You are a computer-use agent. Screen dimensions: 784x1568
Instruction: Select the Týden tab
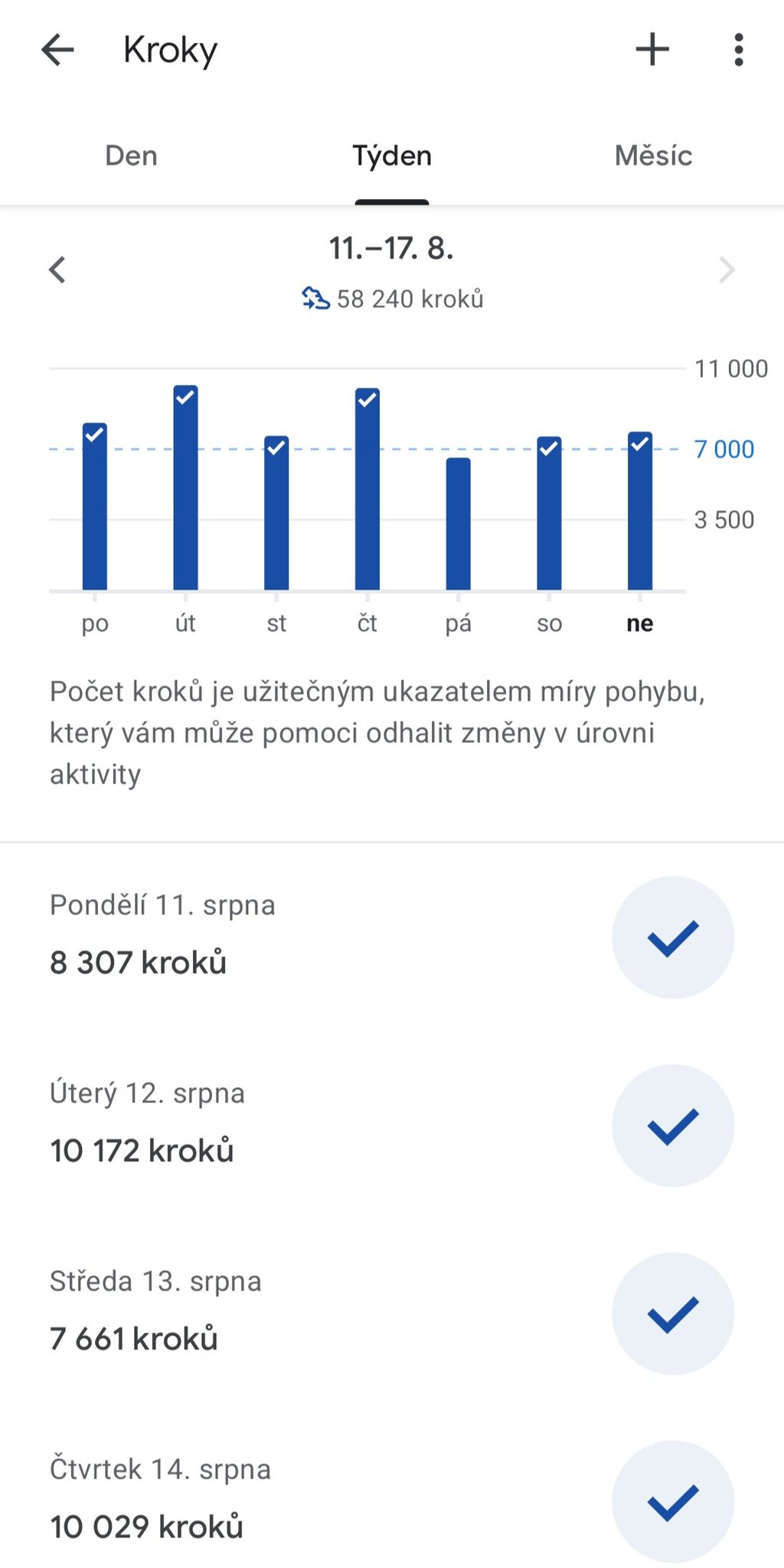click(x=391, y=156)
